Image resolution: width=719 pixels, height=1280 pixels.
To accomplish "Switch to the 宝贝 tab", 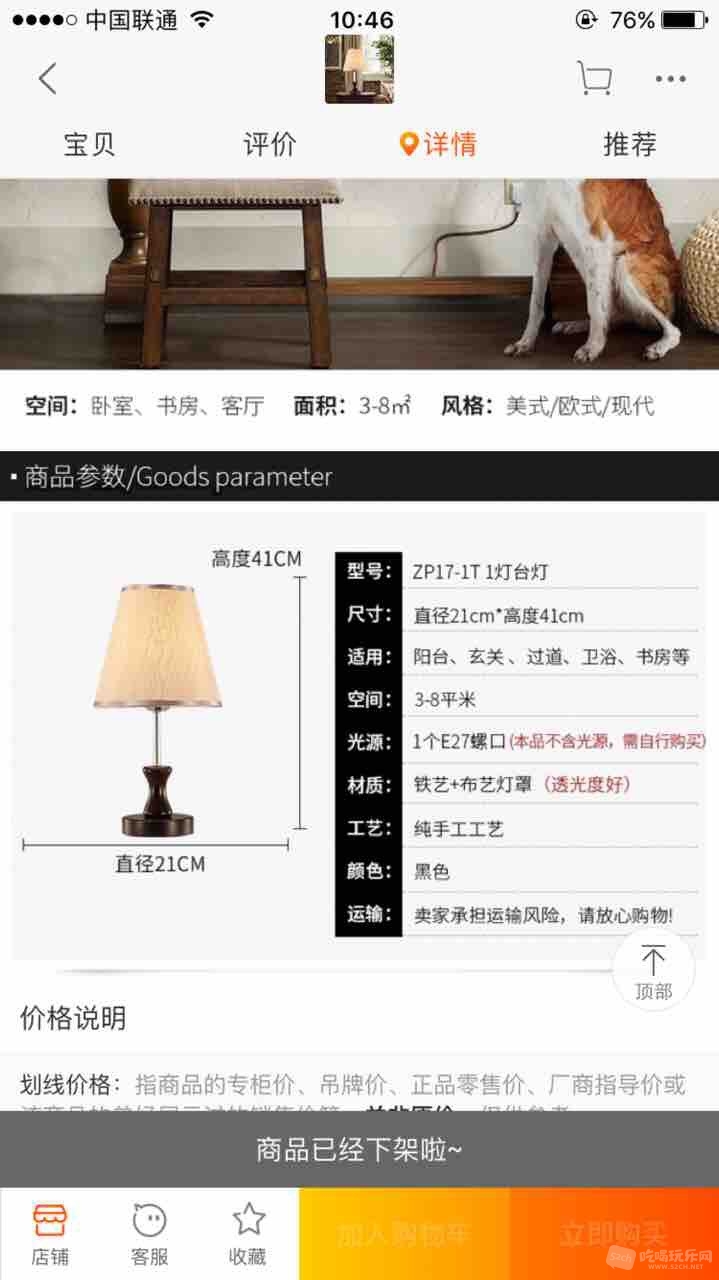I will coord(90,145).
